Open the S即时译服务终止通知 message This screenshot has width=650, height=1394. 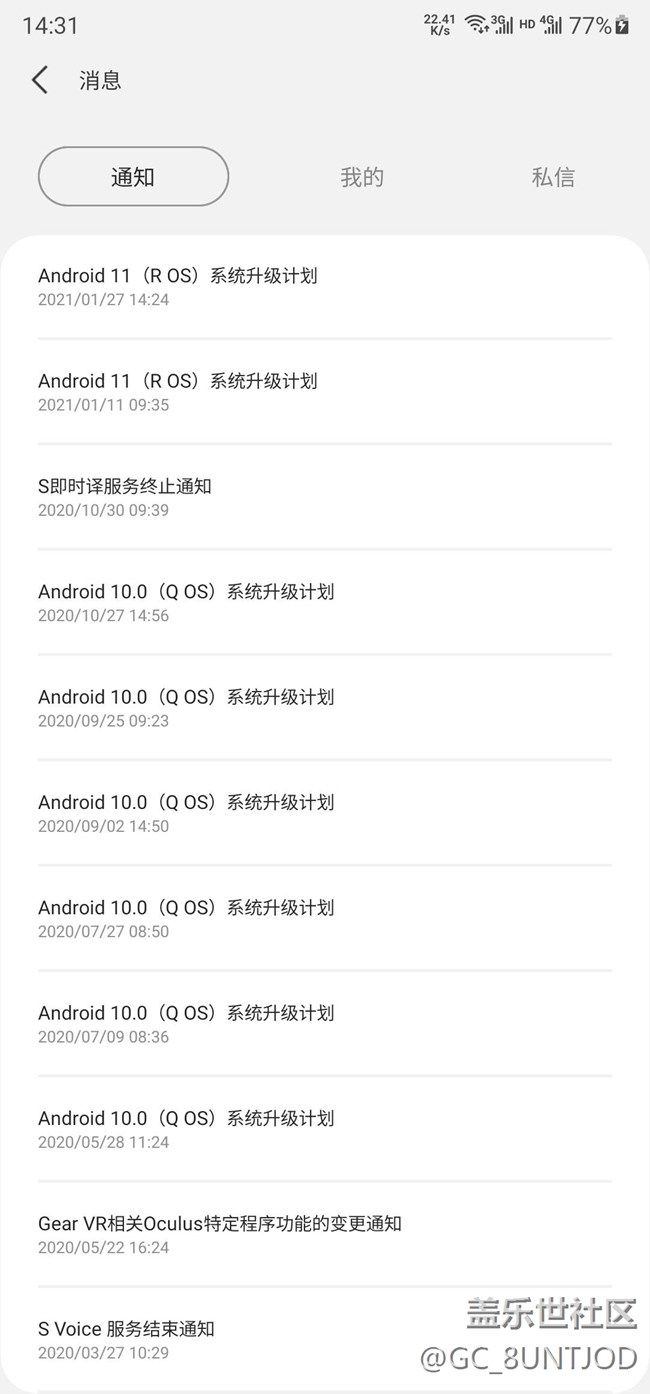(125, 497)
